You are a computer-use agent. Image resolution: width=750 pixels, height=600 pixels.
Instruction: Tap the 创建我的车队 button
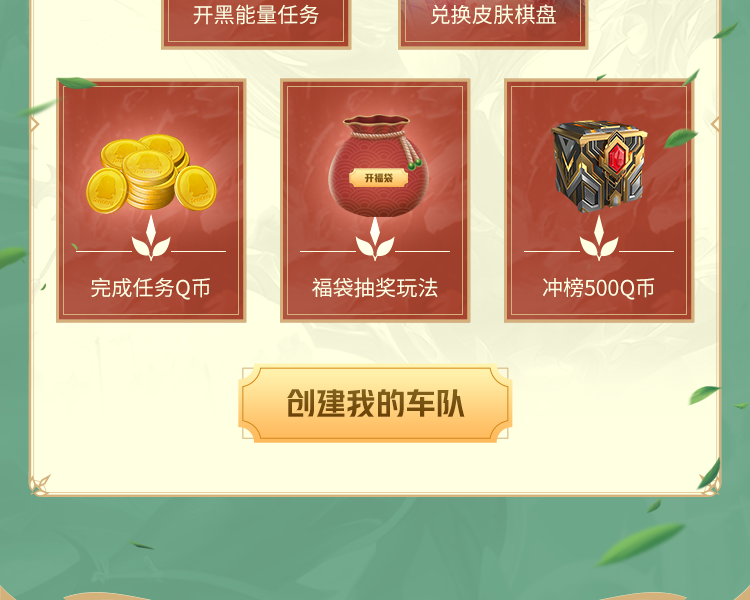(x=375, y=404)
